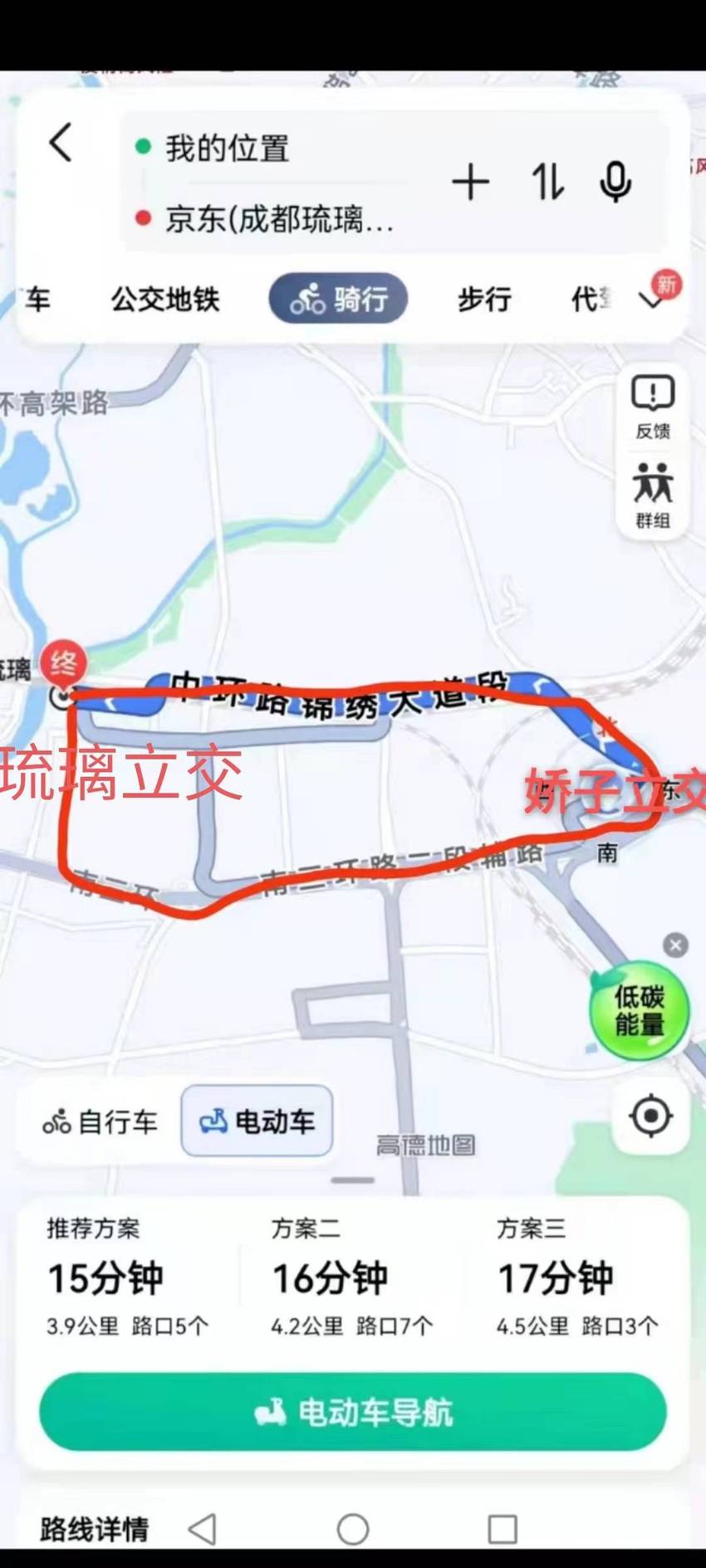Start 电动车导航
The width and height of the screenshot is (706, 1568).
[x=352, y=1411]
